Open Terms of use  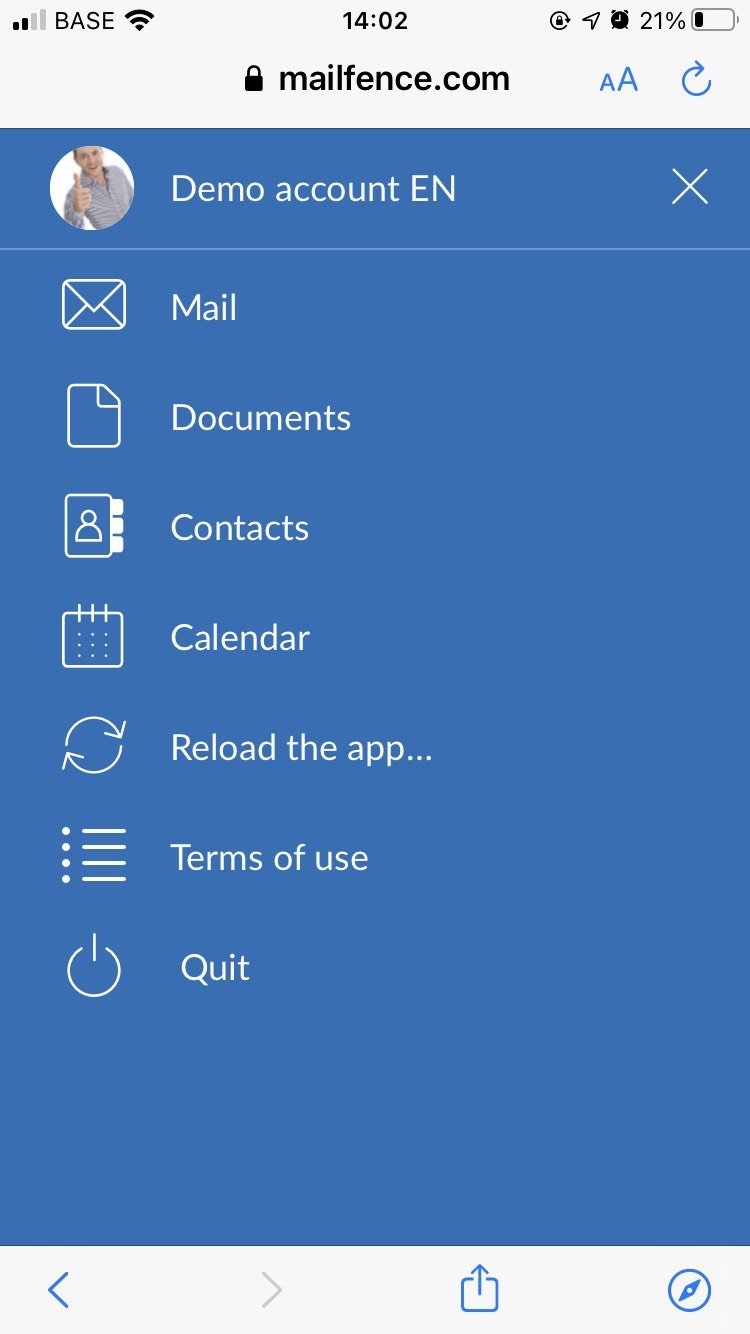click(269, 856)
